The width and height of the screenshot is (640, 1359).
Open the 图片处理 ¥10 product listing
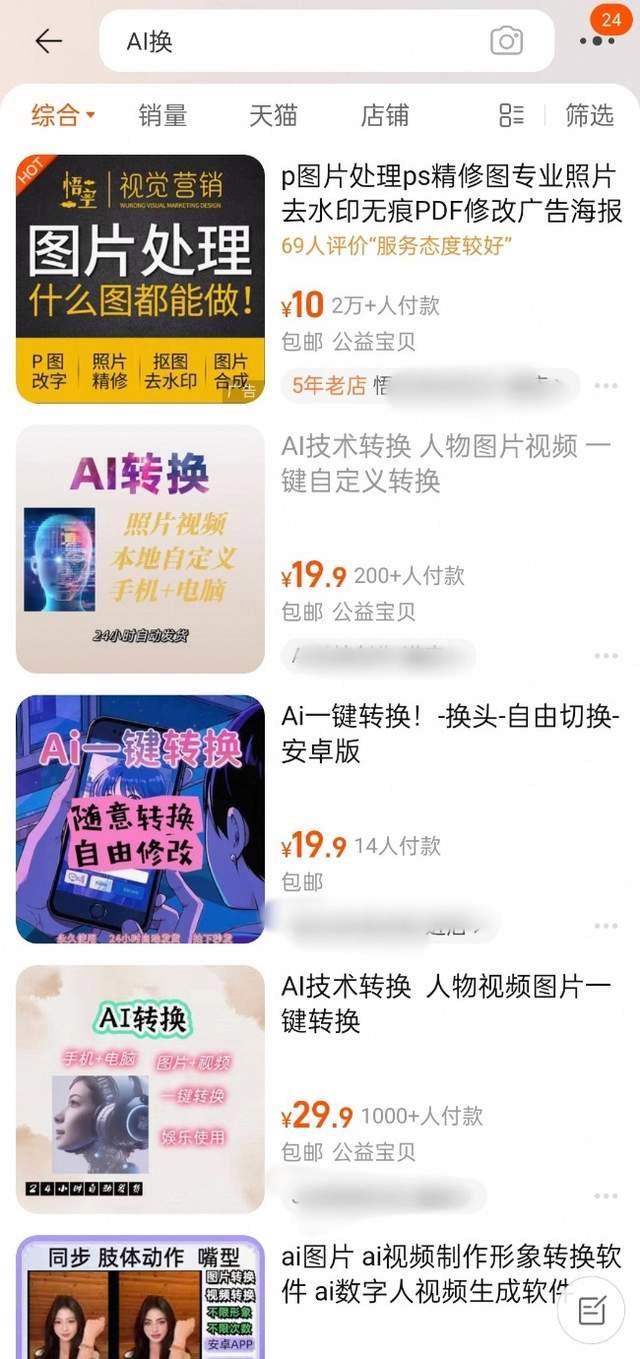tap(320, 279)
